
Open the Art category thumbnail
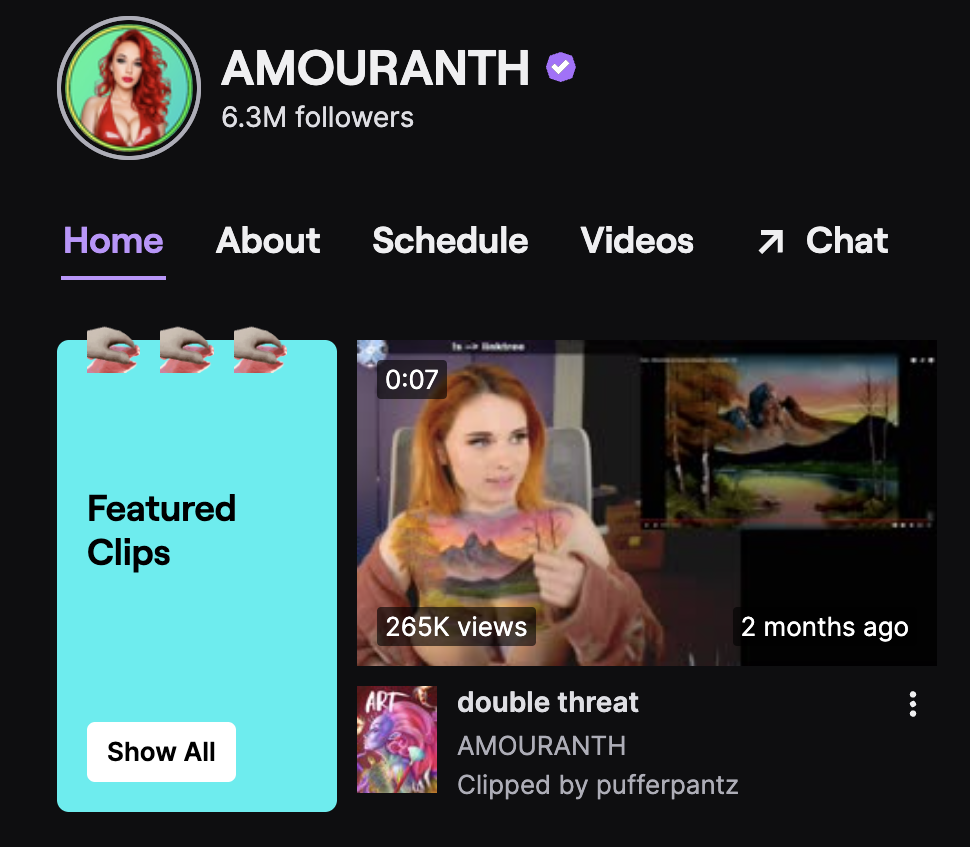(397, 740)
